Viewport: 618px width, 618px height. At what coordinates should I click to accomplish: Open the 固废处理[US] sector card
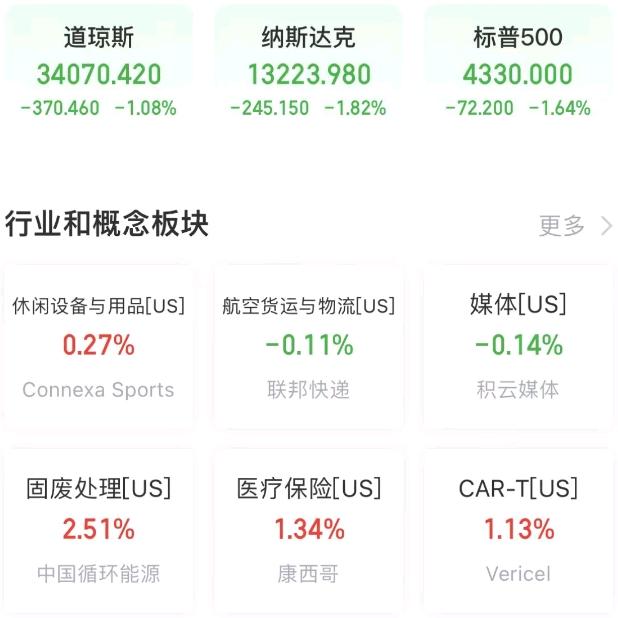pyautogui.click(x=98, y=529)
